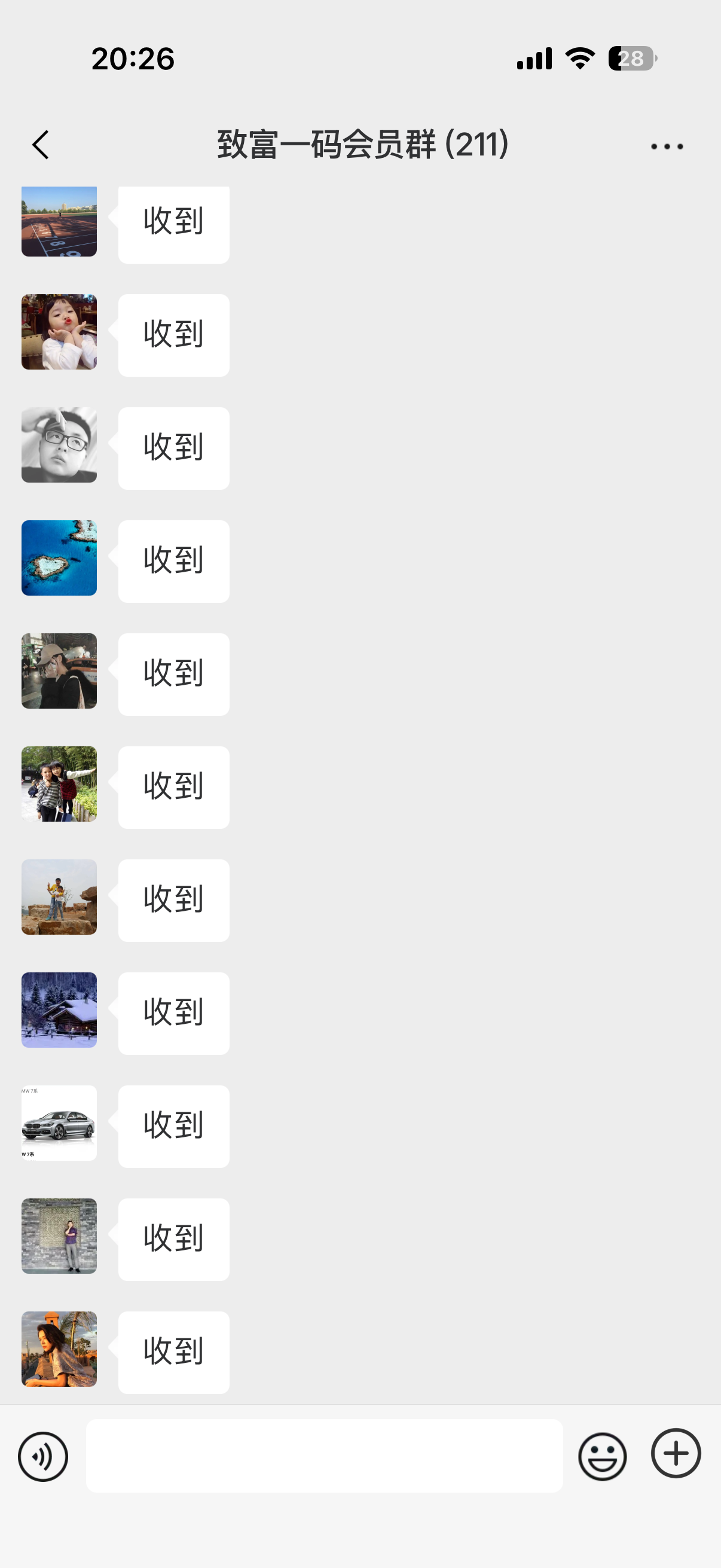The image size is (721, 1568).
Task: Go back from the group chat
Action: point(40,145)
